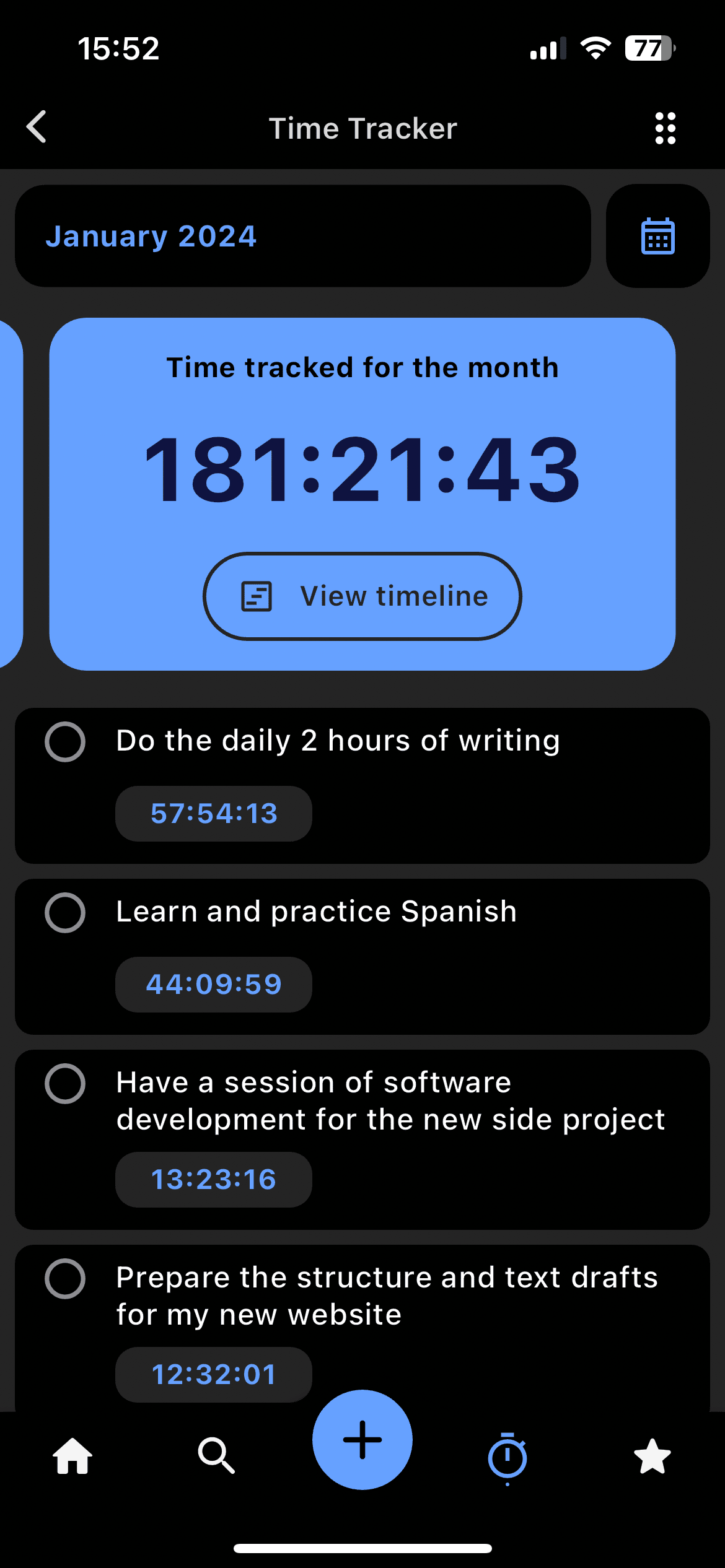The height and width of the screenshot is (1568, 725).
Task: Open the favorites star tab
Action: click(x=652, y=1456)
